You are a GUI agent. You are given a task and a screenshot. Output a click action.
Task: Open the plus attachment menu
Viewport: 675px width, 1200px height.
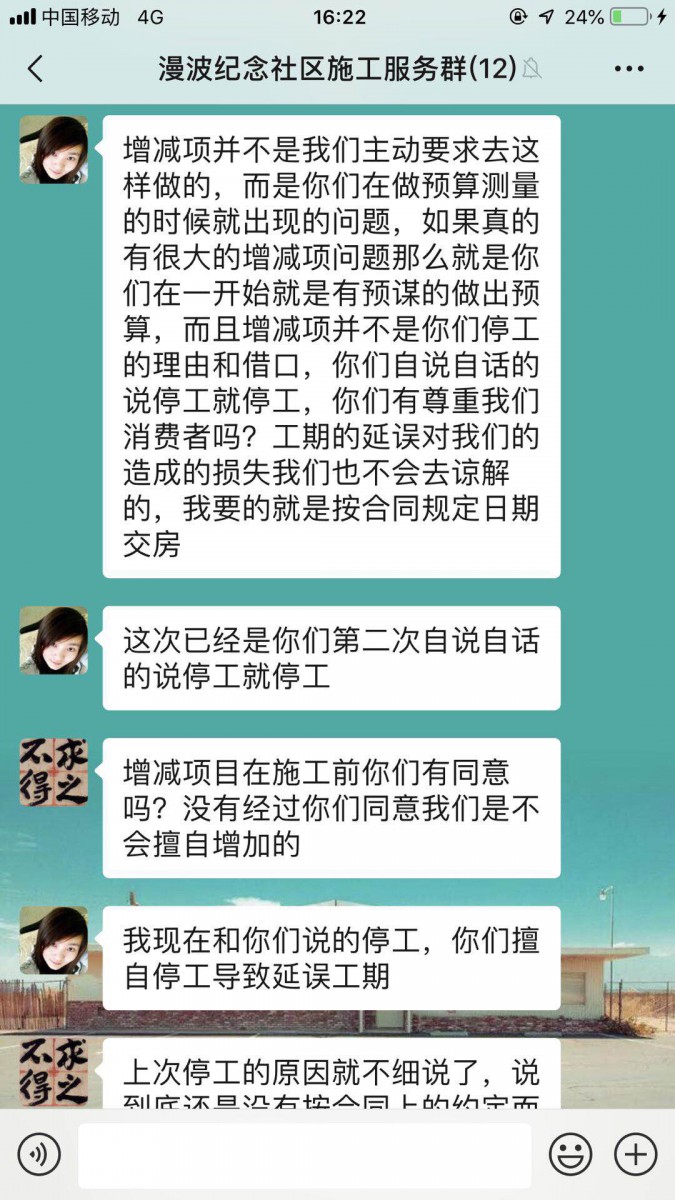tap(635, 1155)
